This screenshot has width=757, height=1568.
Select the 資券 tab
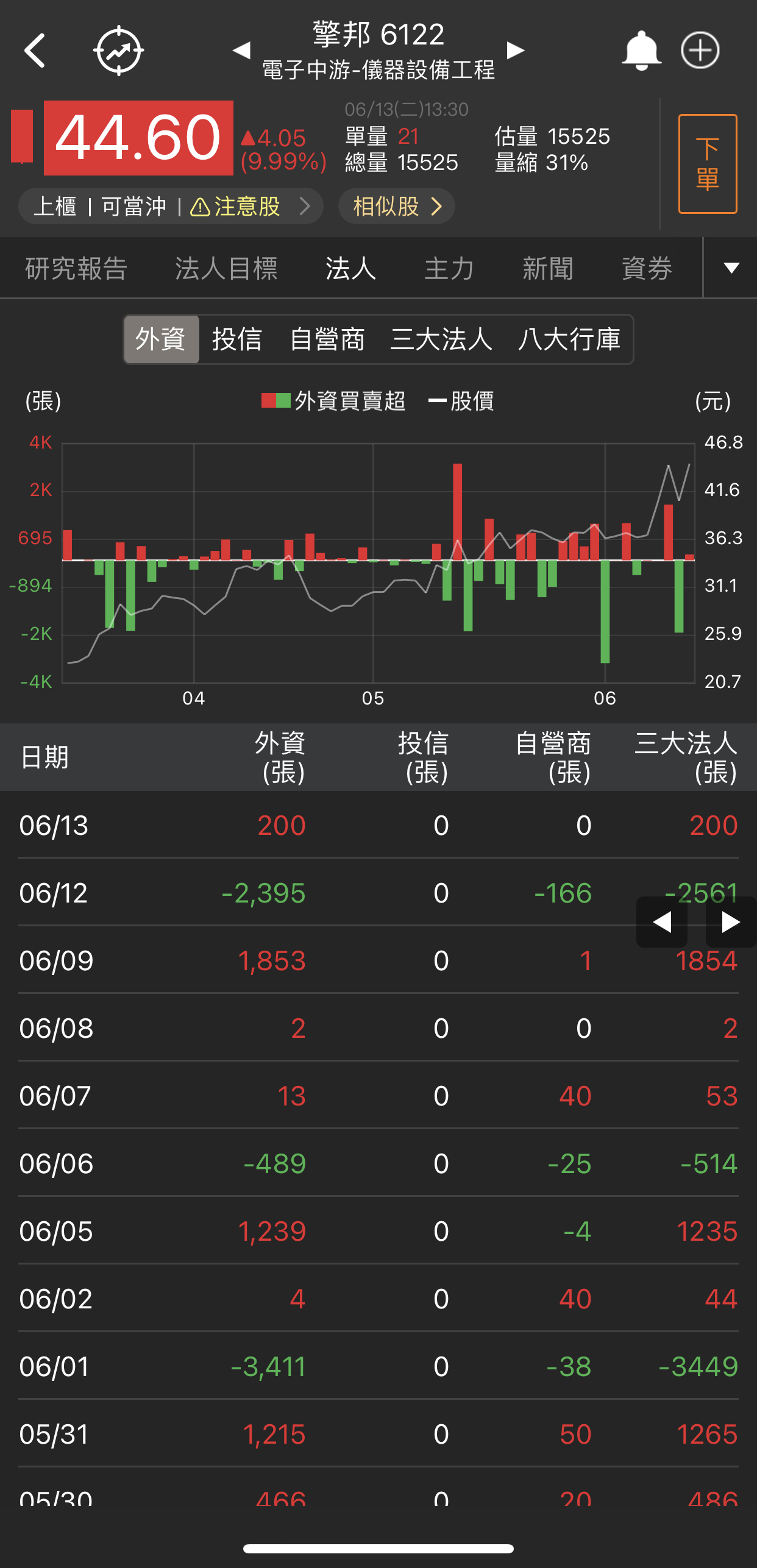pyautogui.click(x=647, y=268)
